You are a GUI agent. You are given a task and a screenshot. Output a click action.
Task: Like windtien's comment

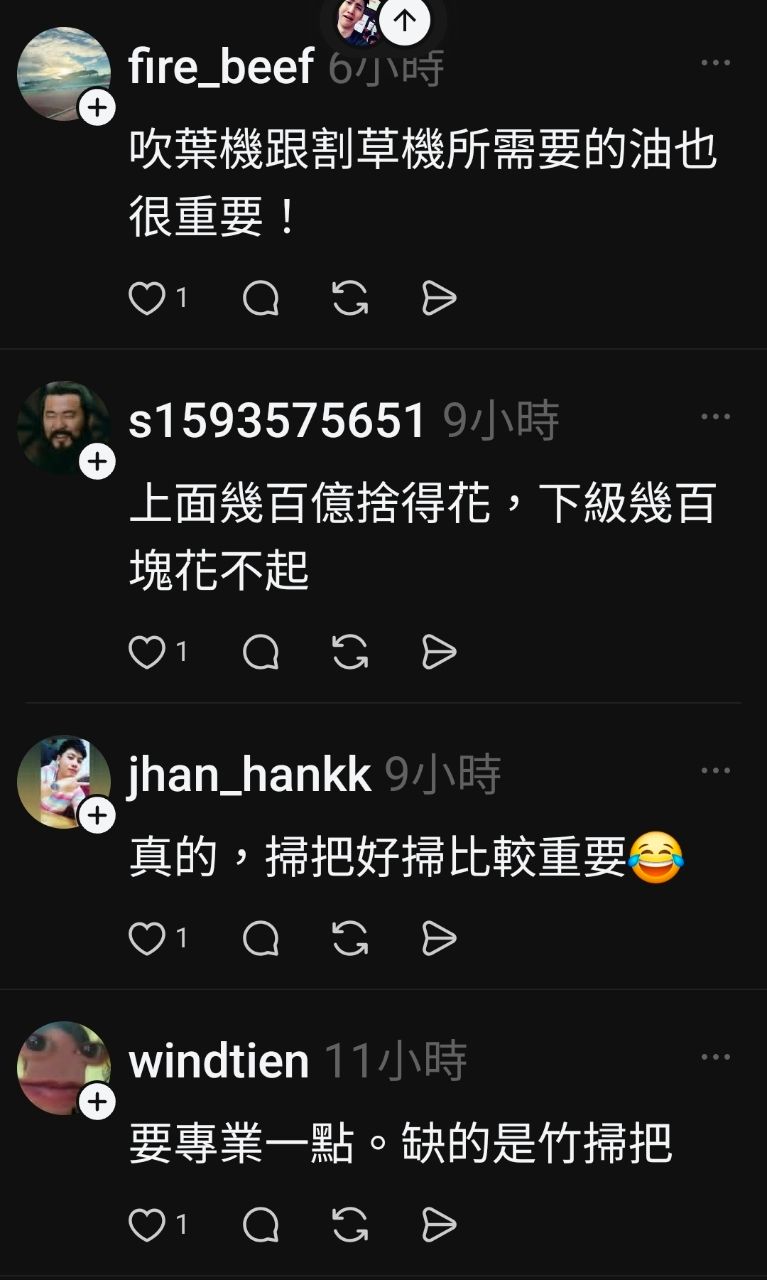147,1224
